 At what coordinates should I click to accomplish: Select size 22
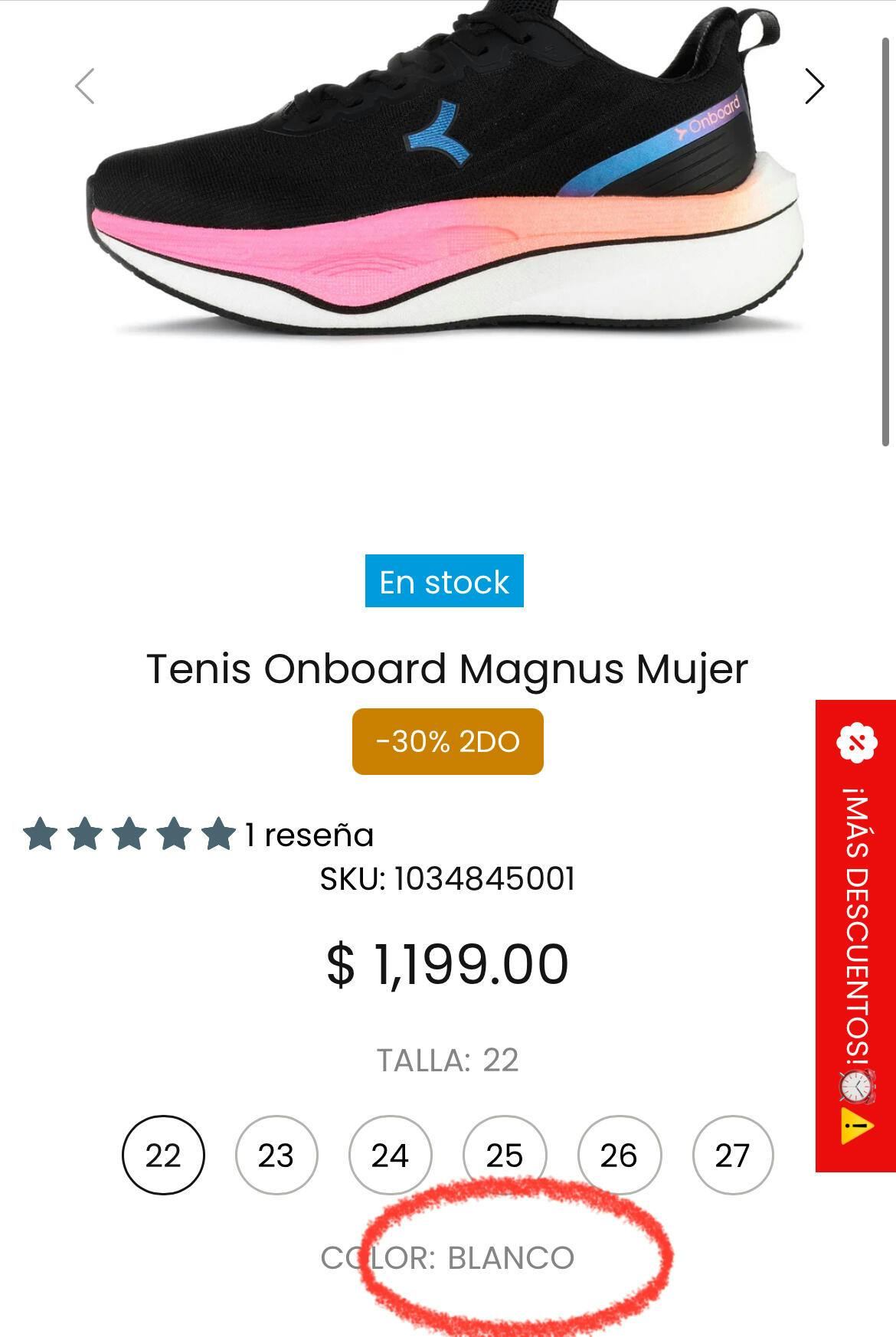[163, 1155]
